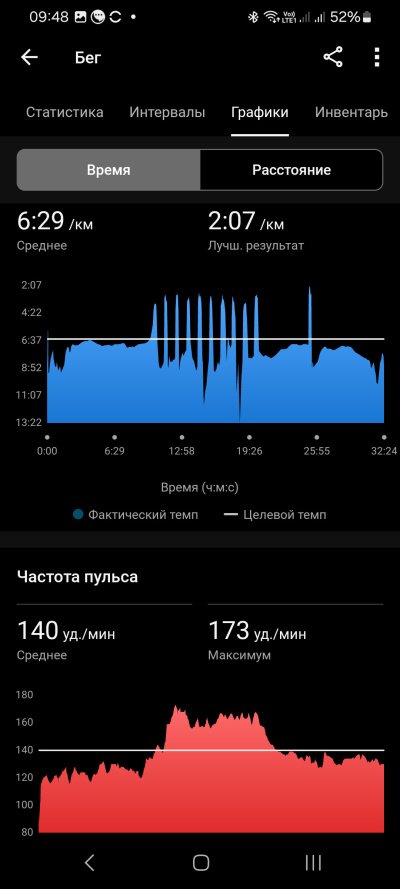Open the three-dot overflow menu
This screenshot has height=889, width=400.
click(x=377, y=57)
